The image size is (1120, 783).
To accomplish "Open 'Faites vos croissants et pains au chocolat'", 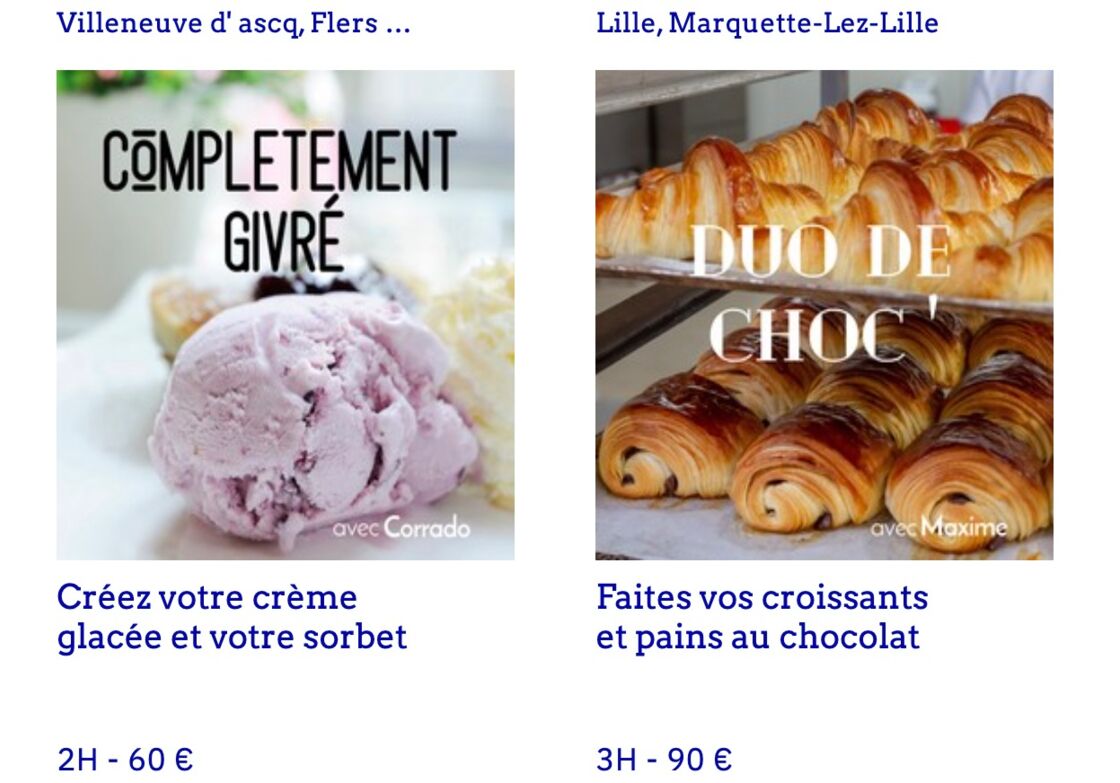I will point(762,617).
